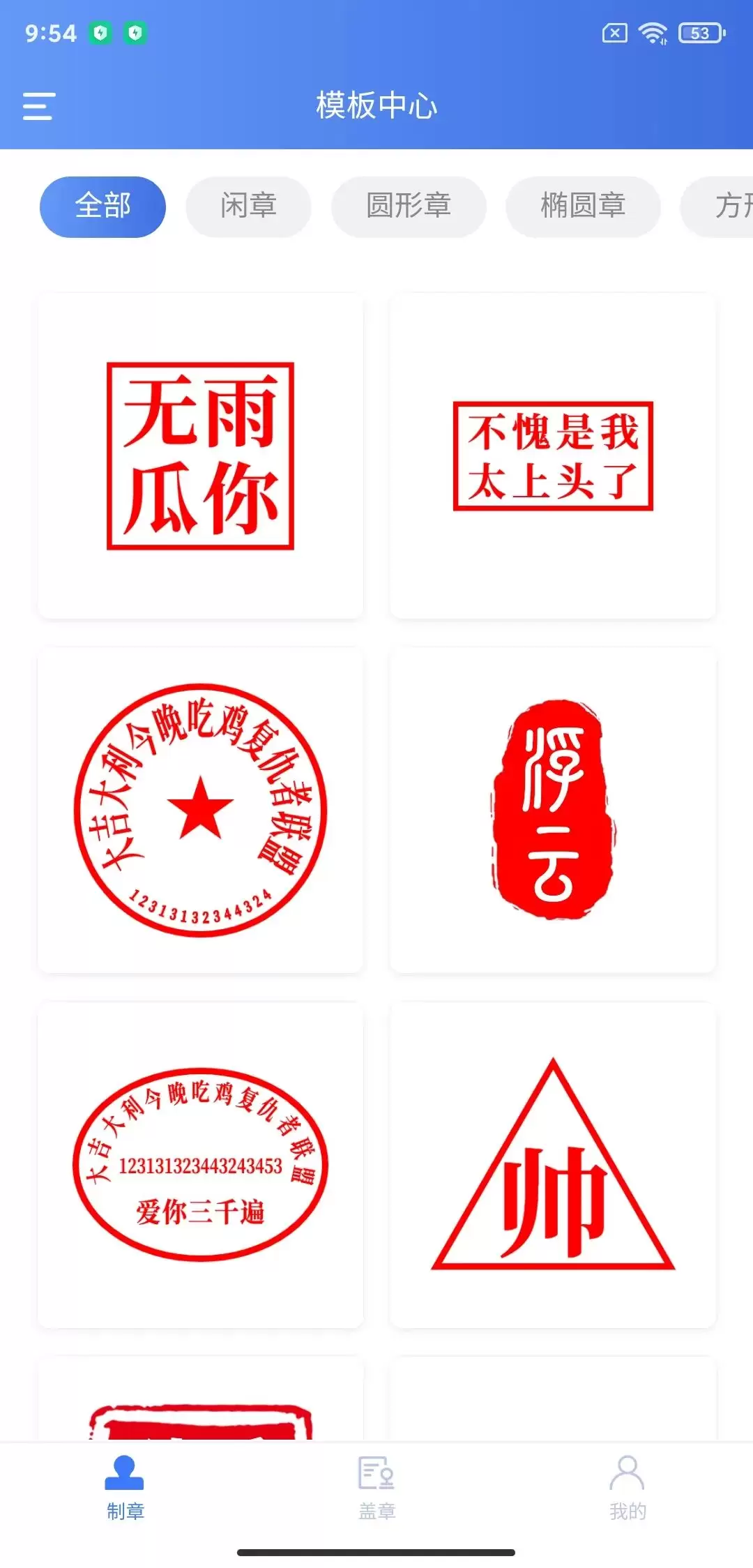753x1568 pixels.
Task: Select the oval 爱你三千遍 stamp template
Action: click(x=200, y=1165)
